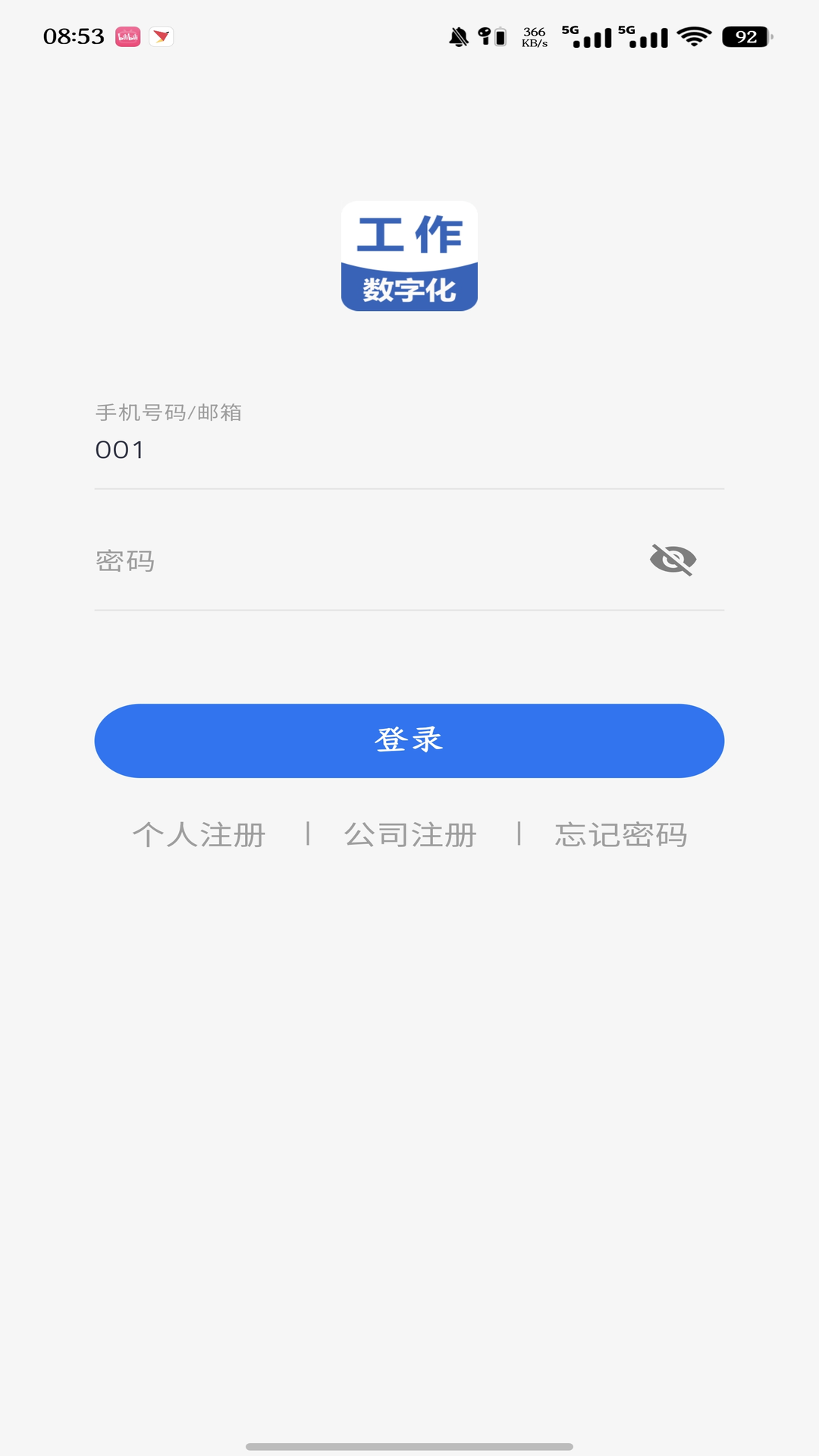This screenshot has width=819, height=1456.
Task: Click the second 5G indicator in status bar
Action: point(643,36)
